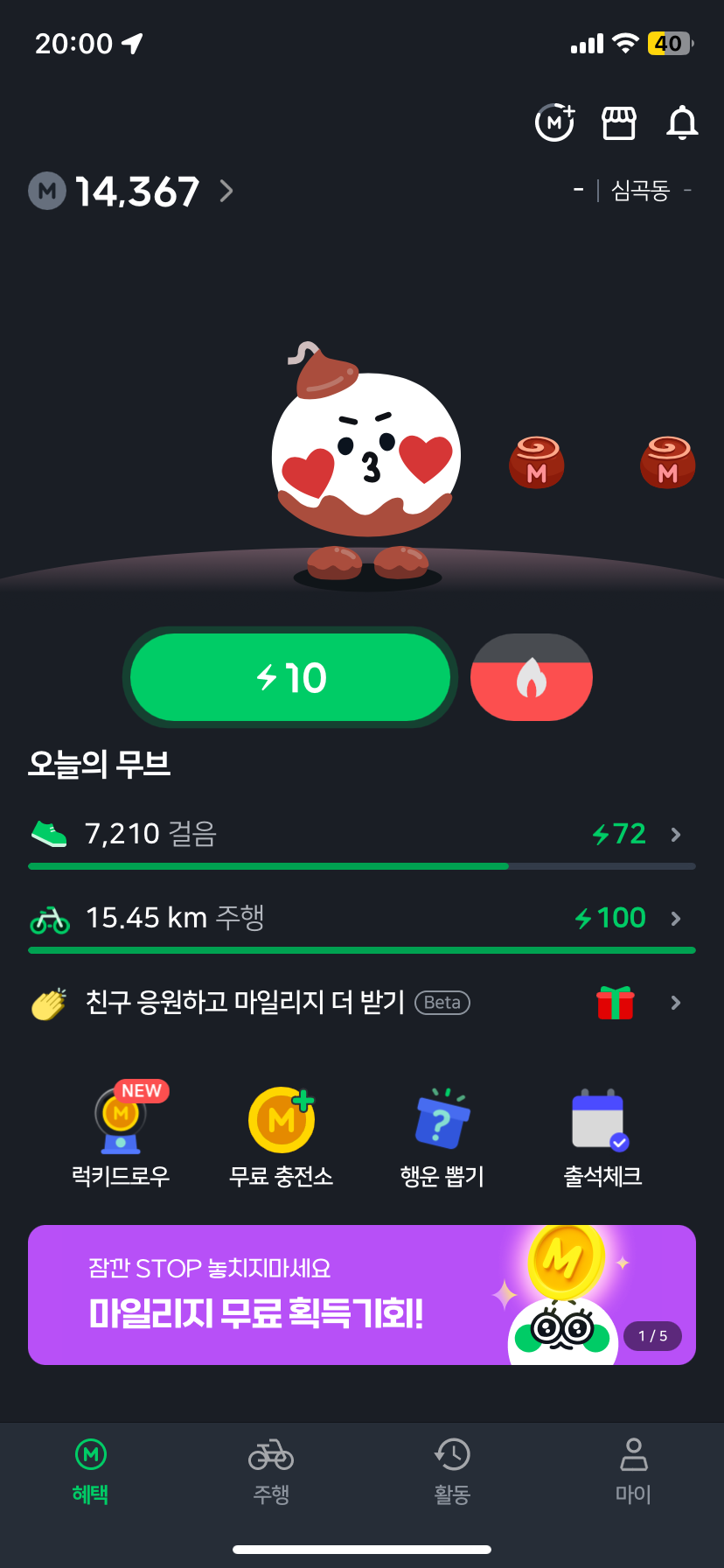Tap the green 10 energy button
This screenshot has width=724, height=1568.
point(290,677)
